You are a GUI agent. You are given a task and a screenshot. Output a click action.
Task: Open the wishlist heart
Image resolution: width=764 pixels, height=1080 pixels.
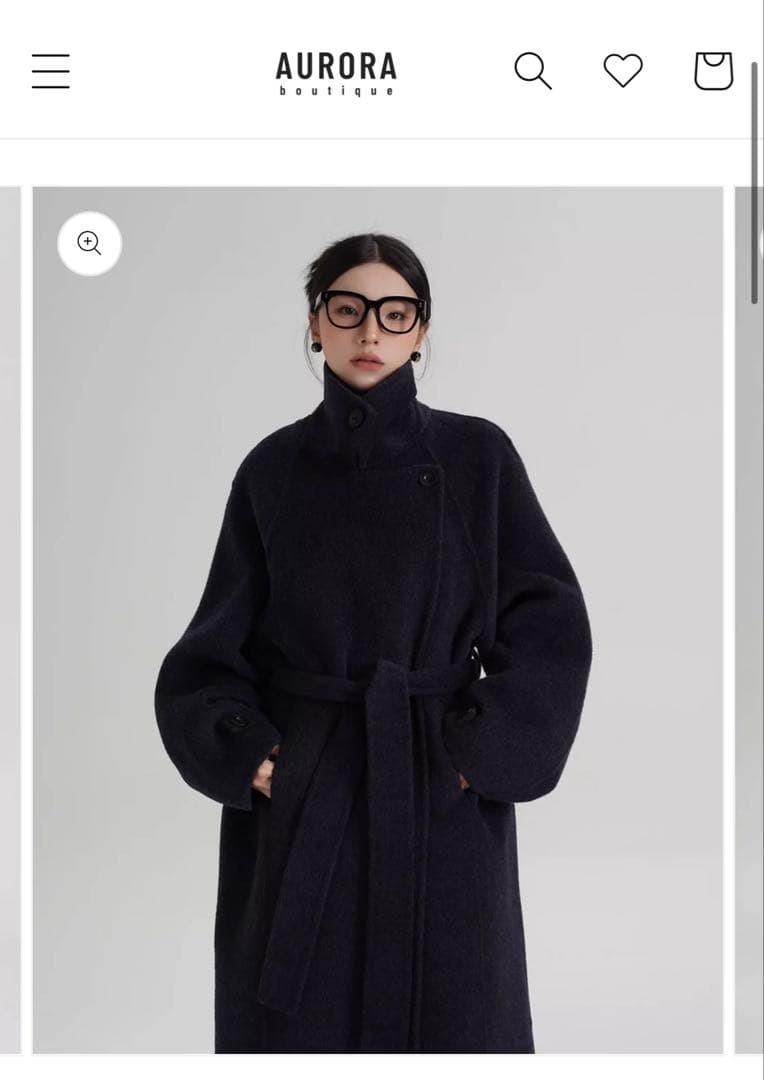(622, 71)
